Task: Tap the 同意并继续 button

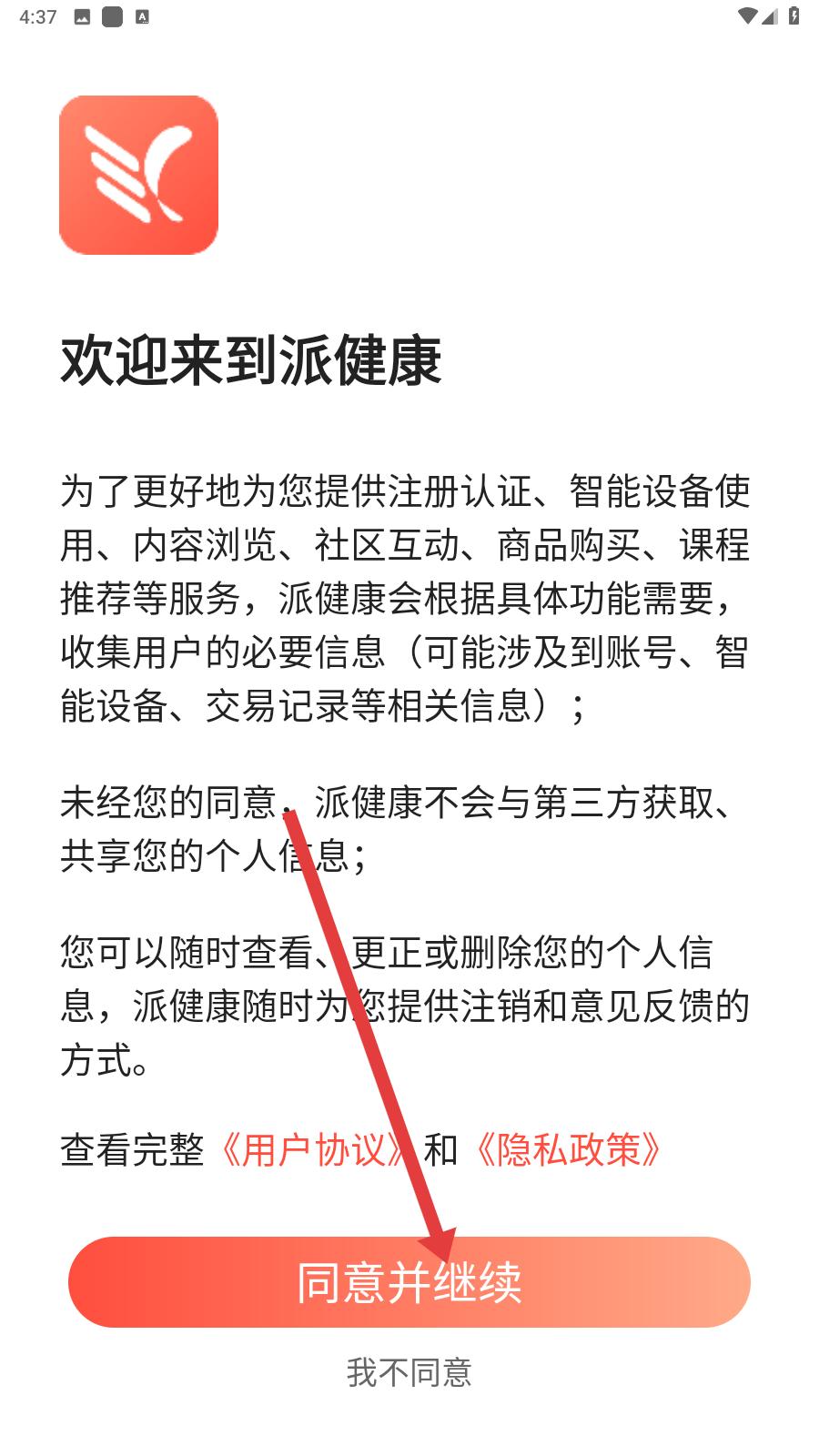Action: tap(409, 1281)
